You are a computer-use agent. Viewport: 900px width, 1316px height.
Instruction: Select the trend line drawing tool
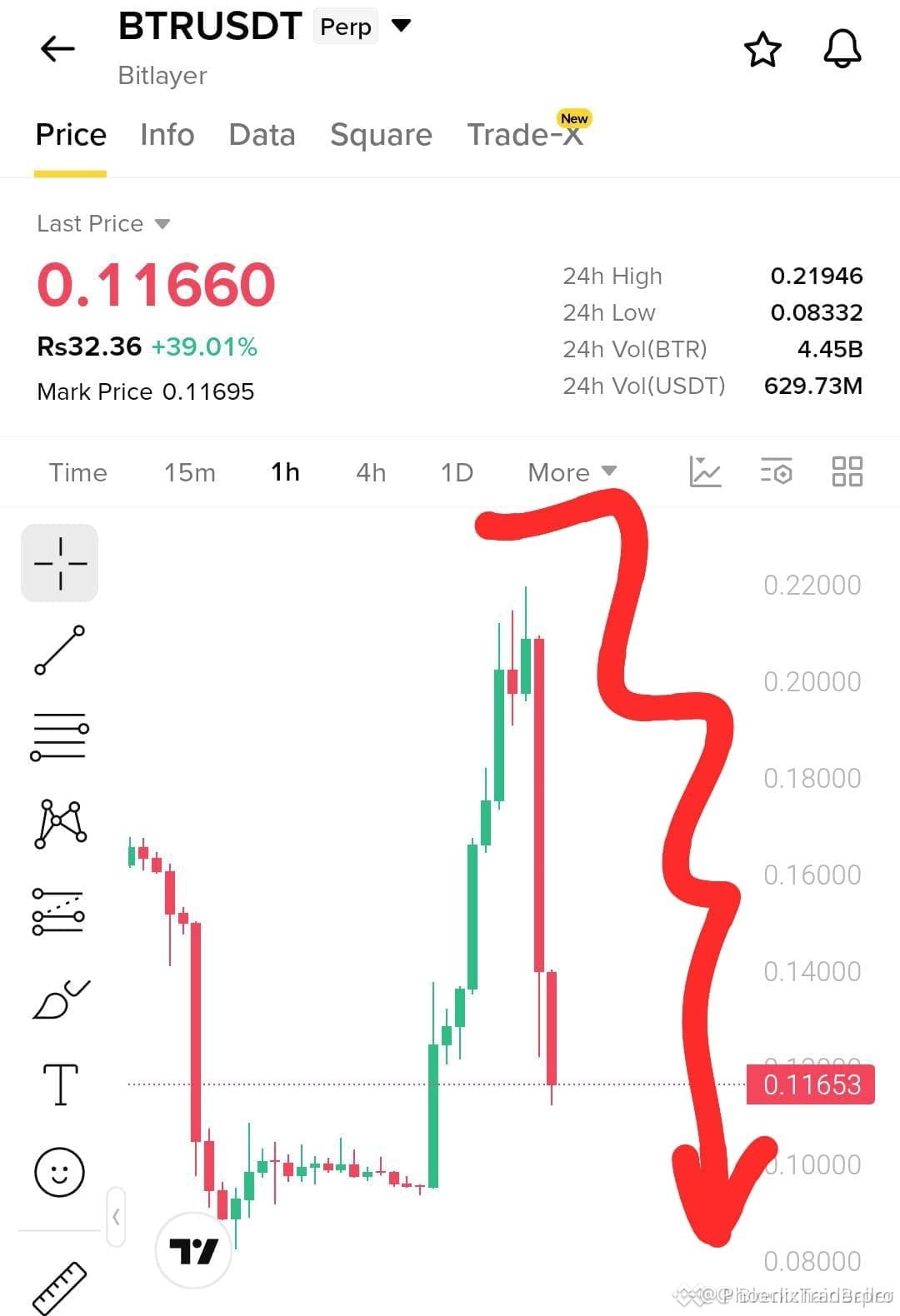(x=59, y=650)
